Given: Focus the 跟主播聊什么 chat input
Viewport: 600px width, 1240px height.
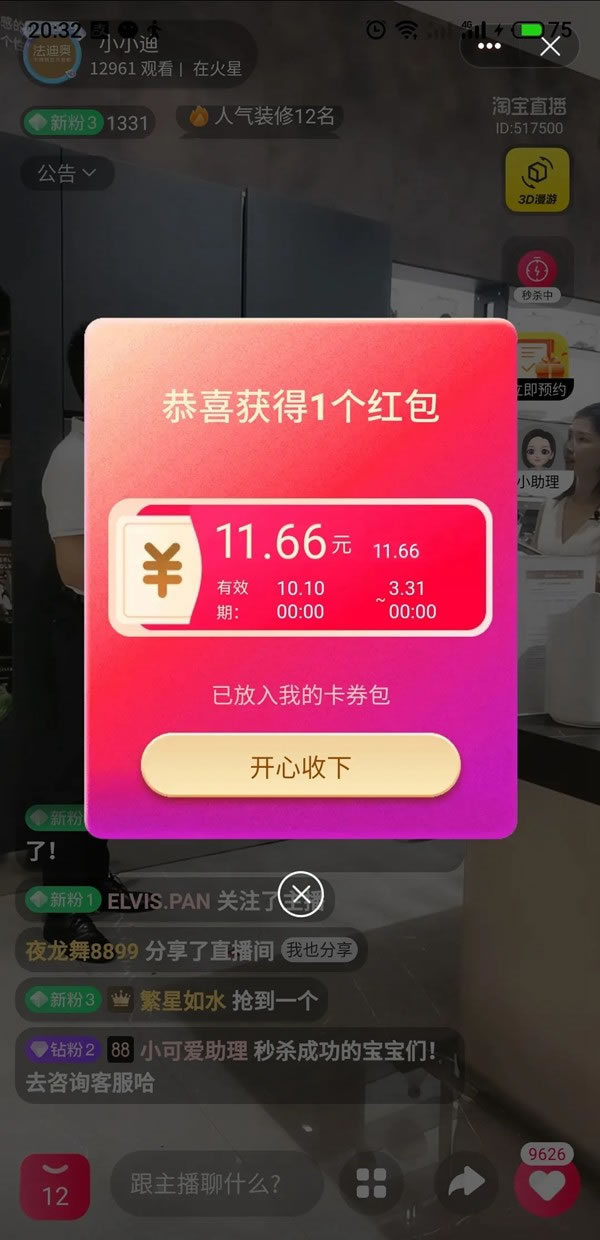Looking at the screenshot, I should 215,1184.
